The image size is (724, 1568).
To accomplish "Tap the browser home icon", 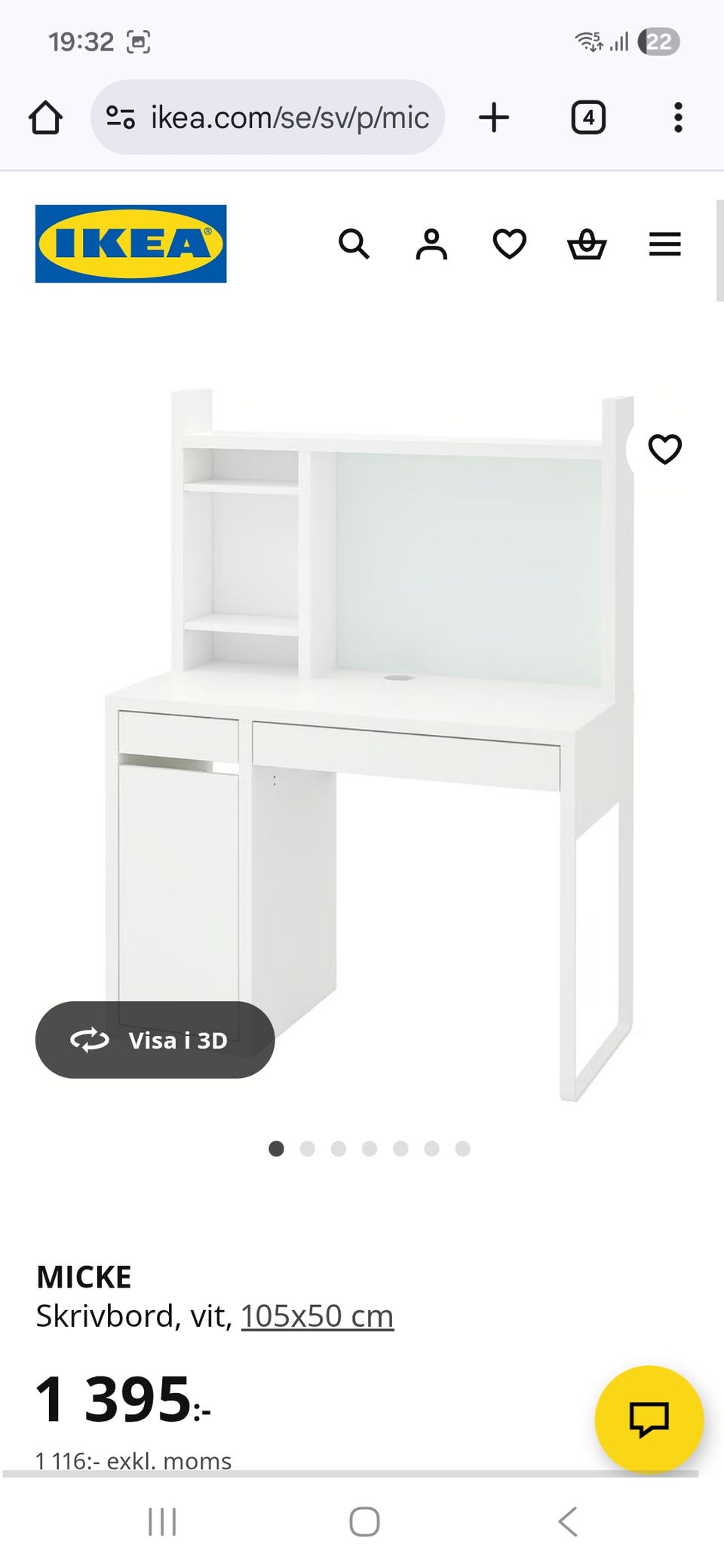I will pos(45,118).
